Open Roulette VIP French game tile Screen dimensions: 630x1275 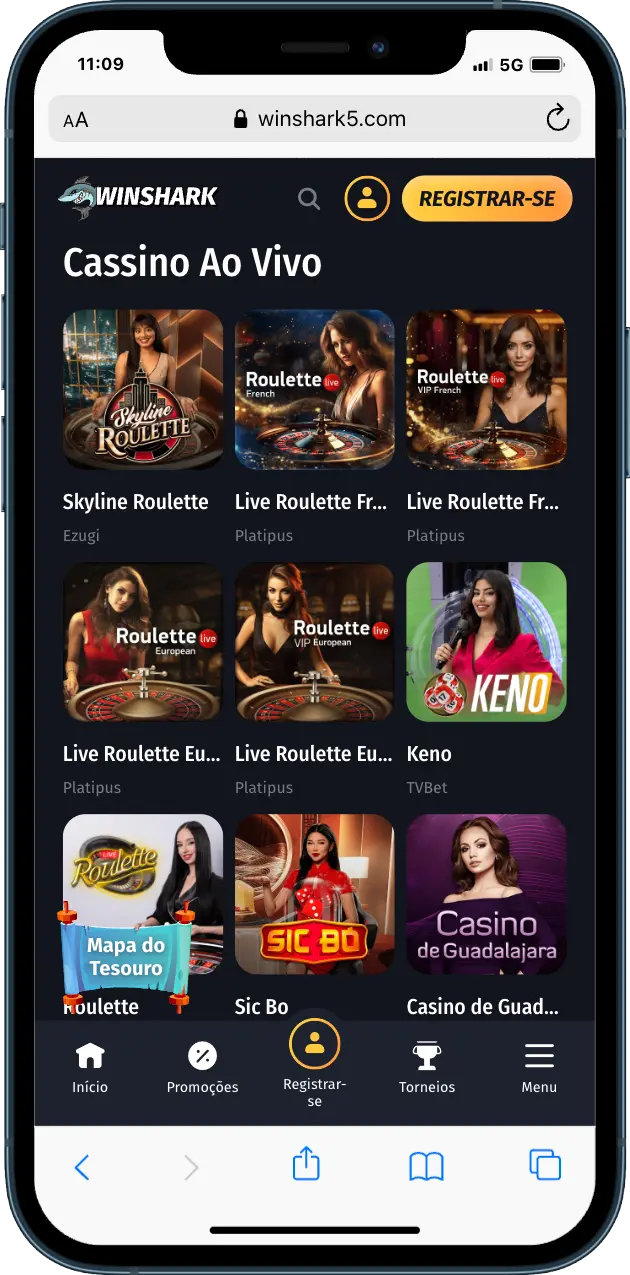point(486,389)
